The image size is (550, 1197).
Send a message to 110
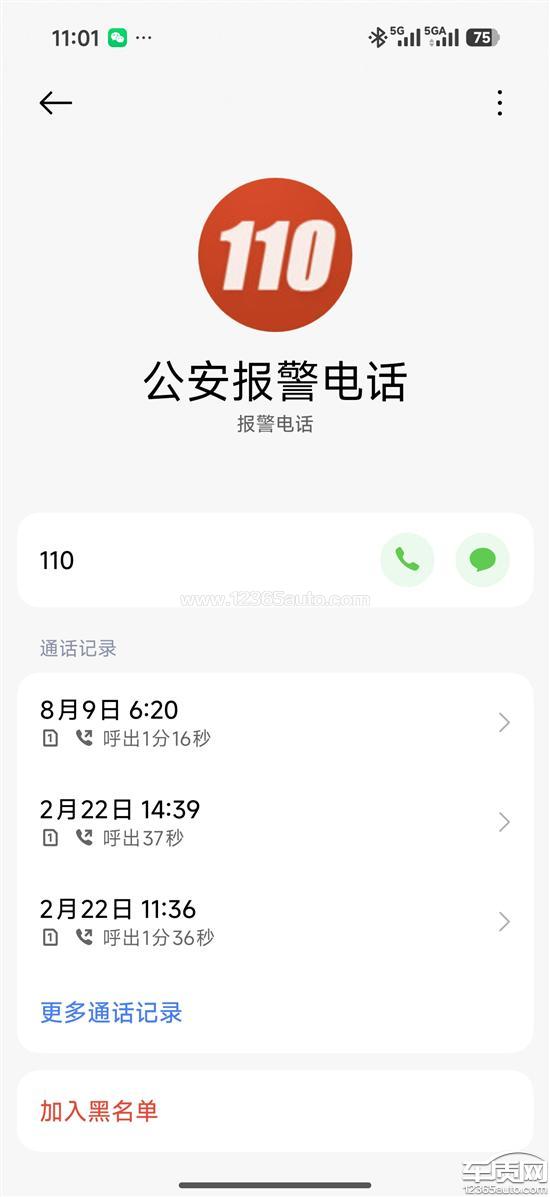pos(482,560)
